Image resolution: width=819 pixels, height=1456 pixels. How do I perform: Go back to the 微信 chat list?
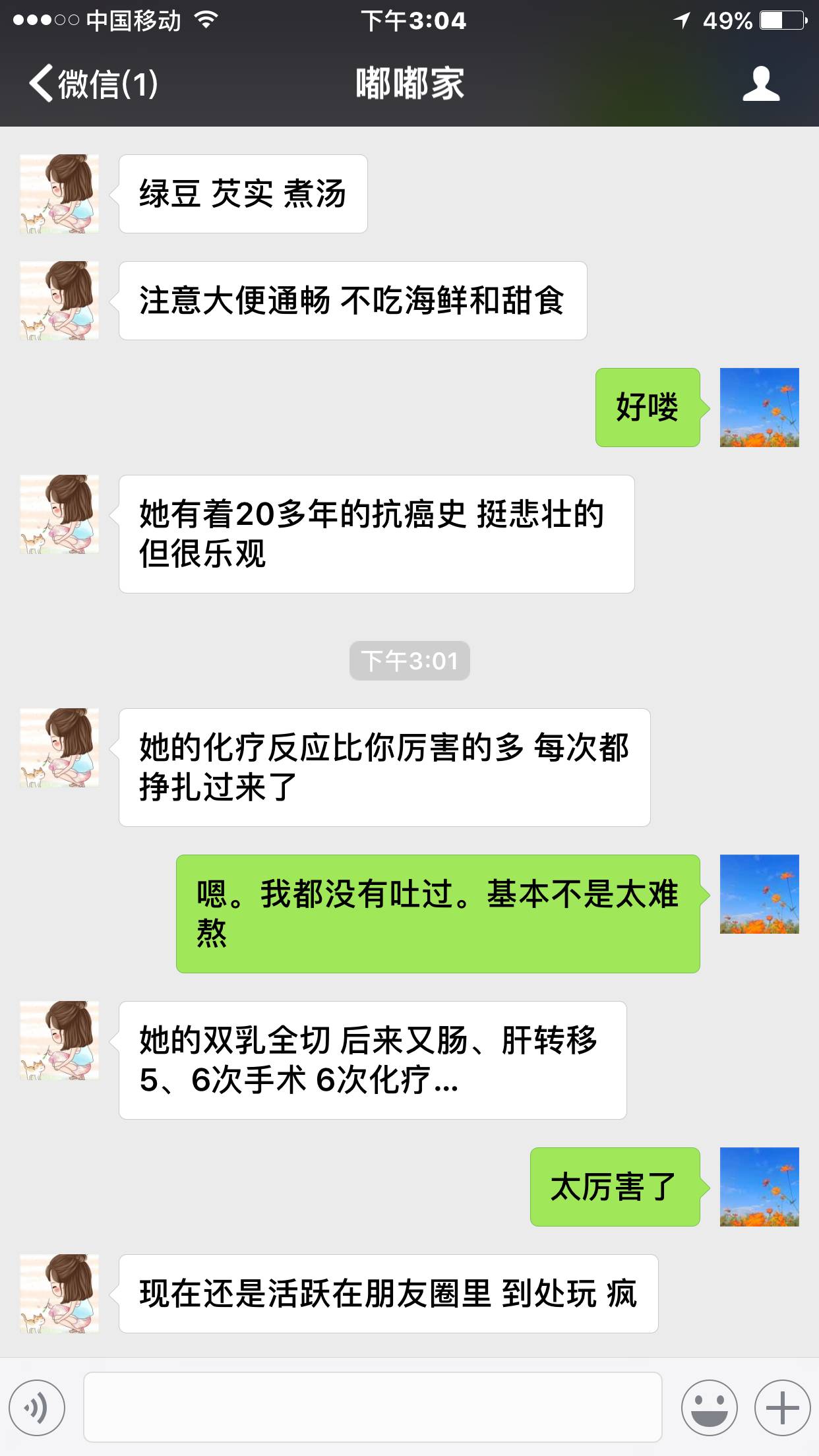(92, 84)
